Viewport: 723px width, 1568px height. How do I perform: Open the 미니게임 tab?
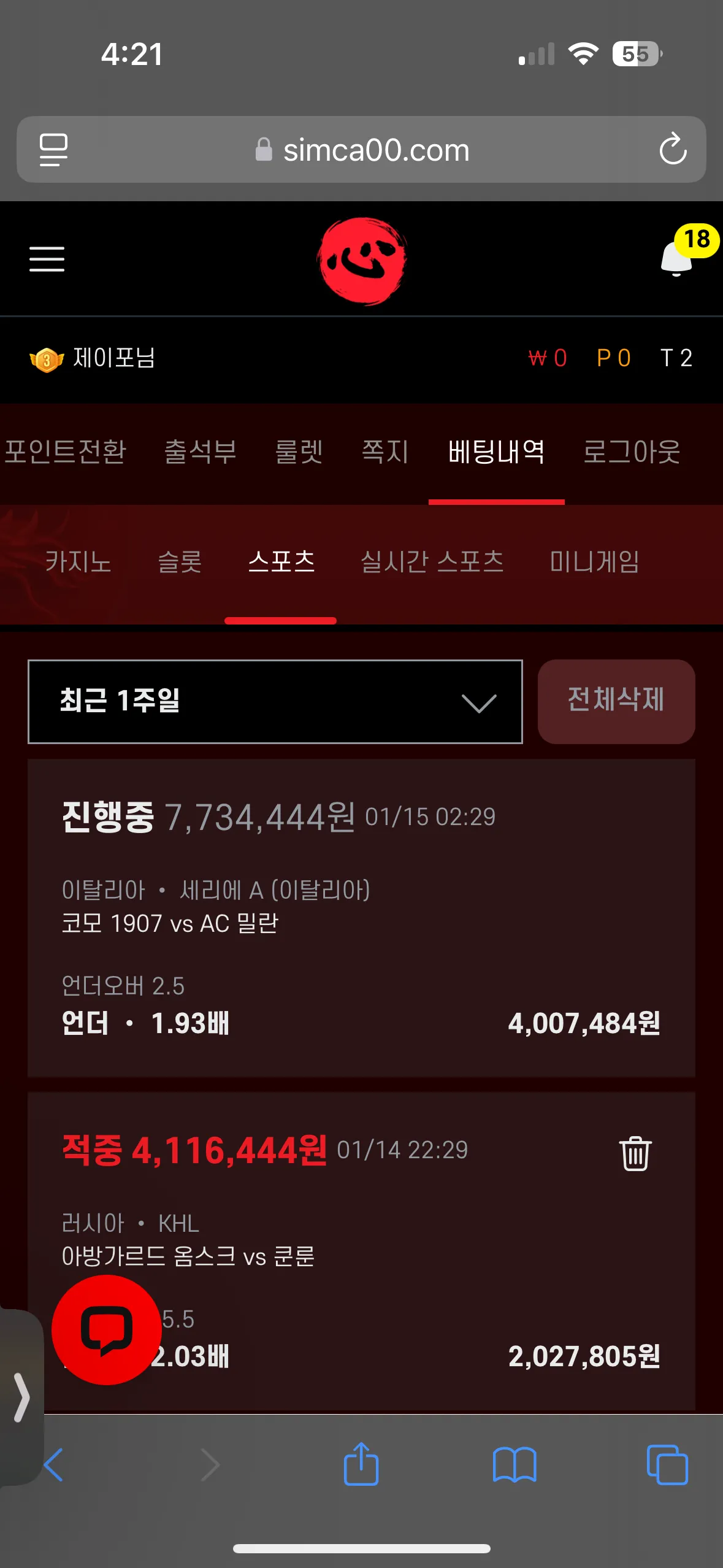594,561
